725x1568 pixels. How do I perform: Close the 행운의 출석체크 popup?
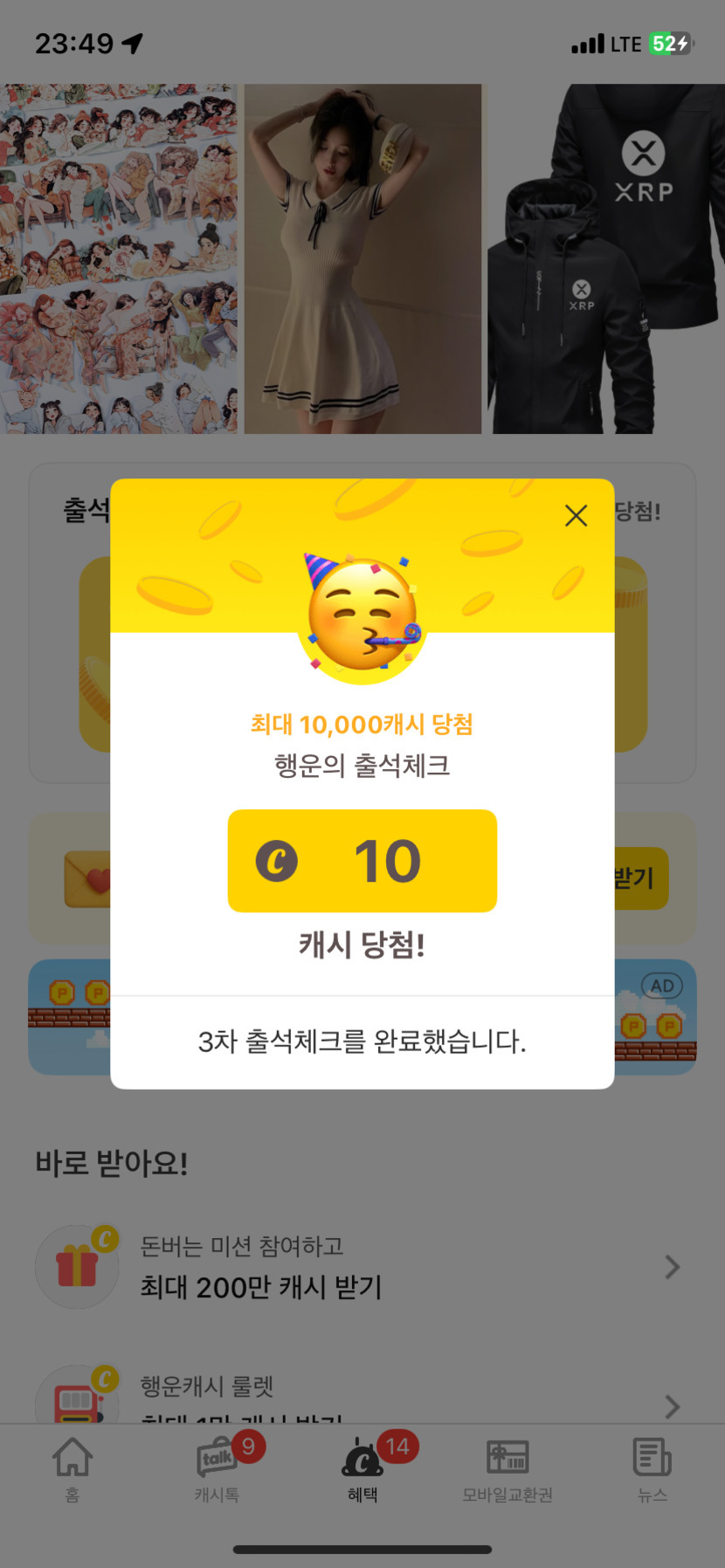576,516
